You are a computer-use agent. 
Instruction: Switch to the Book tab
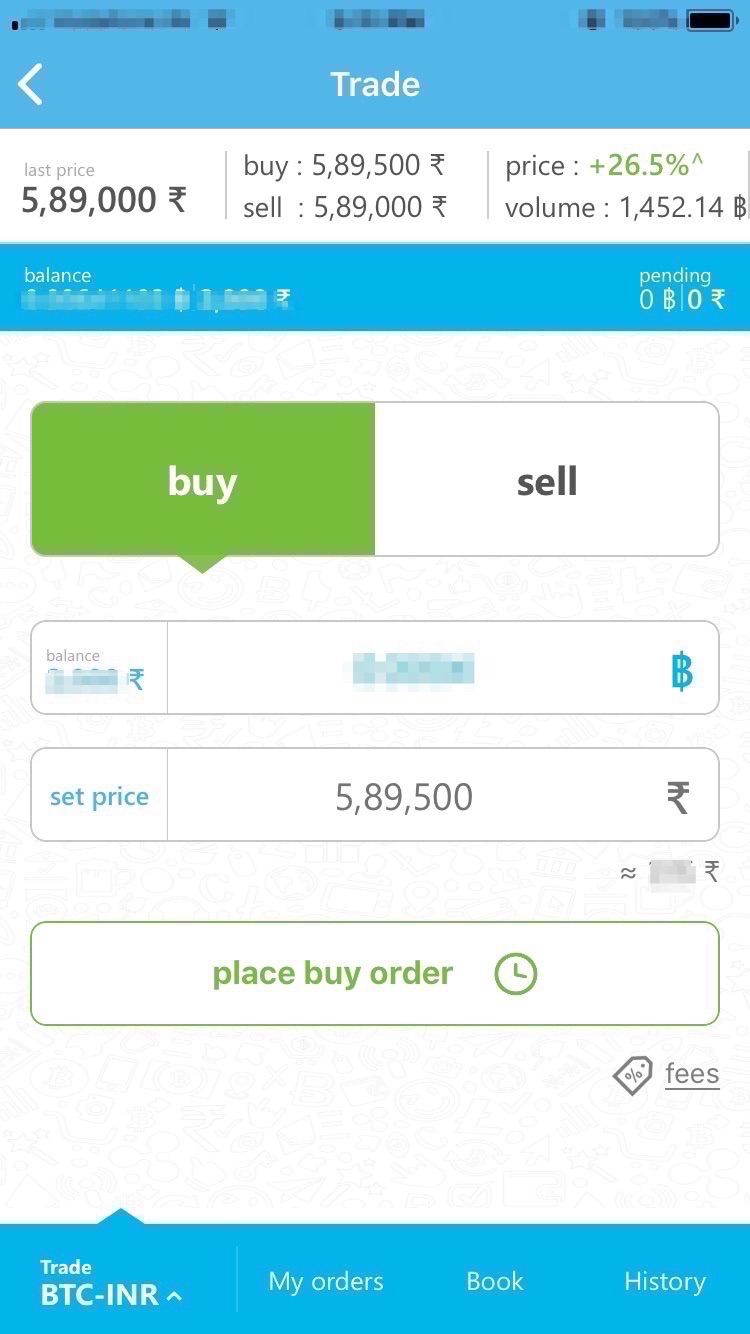[495, 1281]
